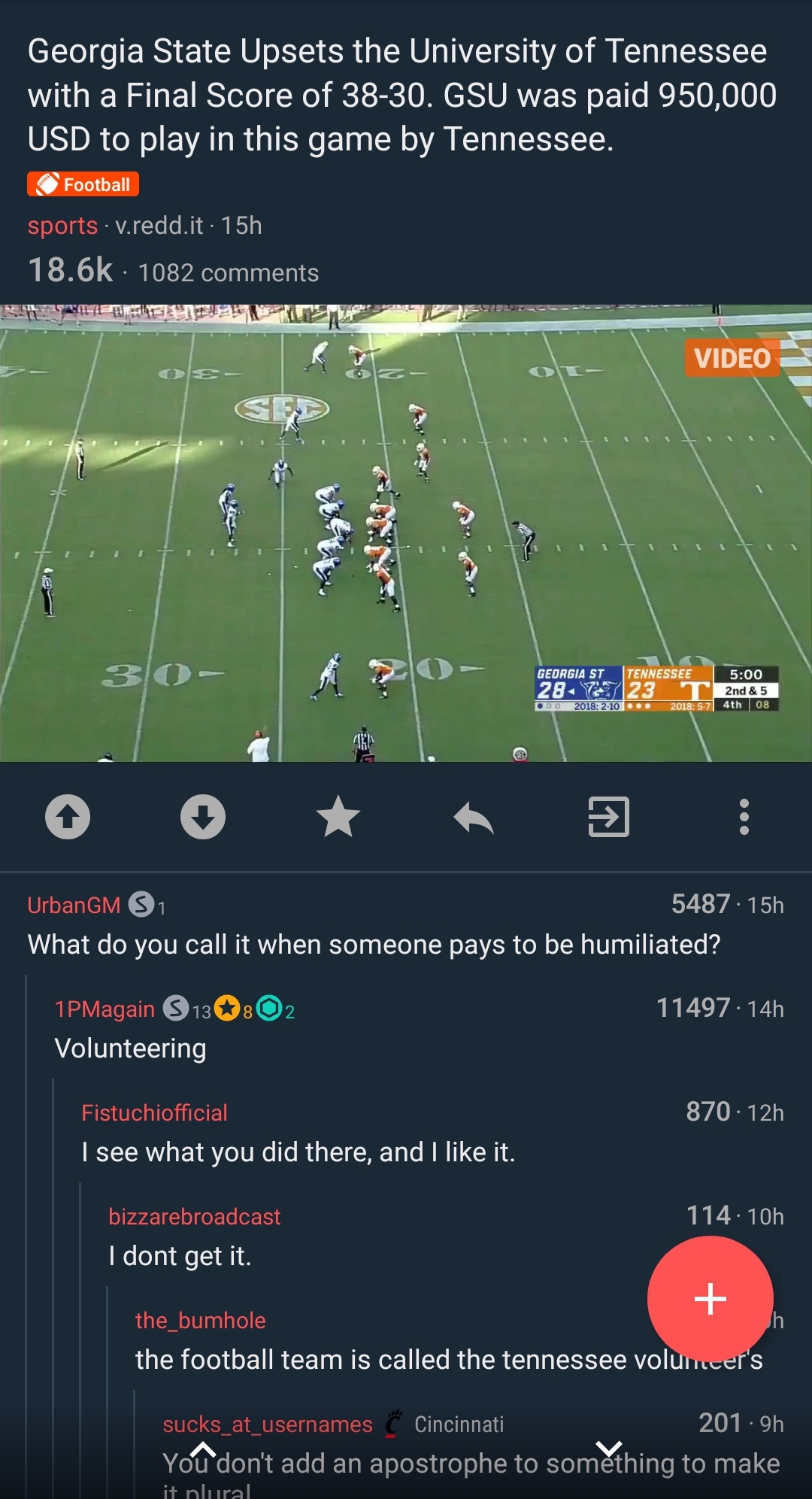Upvote the Georgia State post
The height and width of the screenshot is (1499, 812).
click(68, 817)
